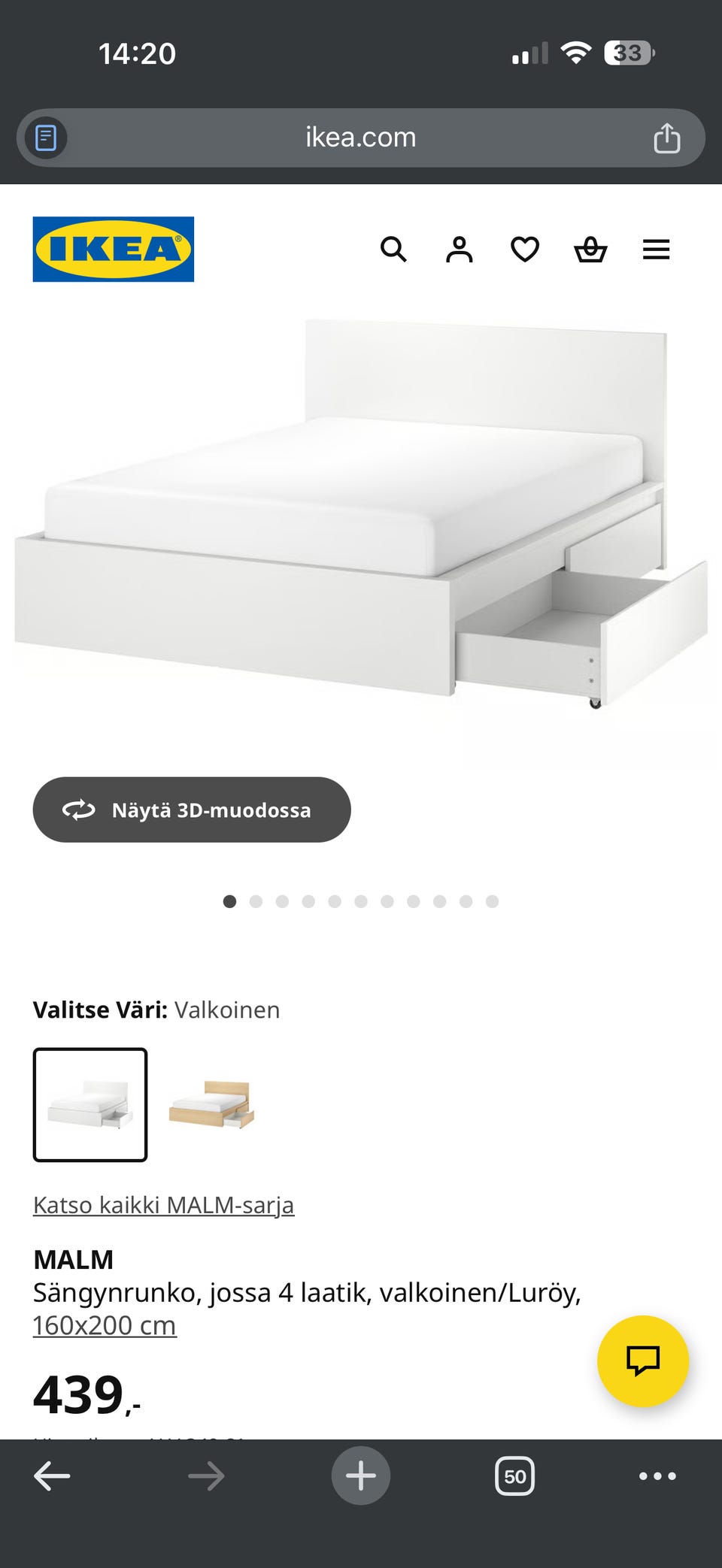Open the wishlist heart icon
This screenshot has height=1568, width=722.
(525, 250)
